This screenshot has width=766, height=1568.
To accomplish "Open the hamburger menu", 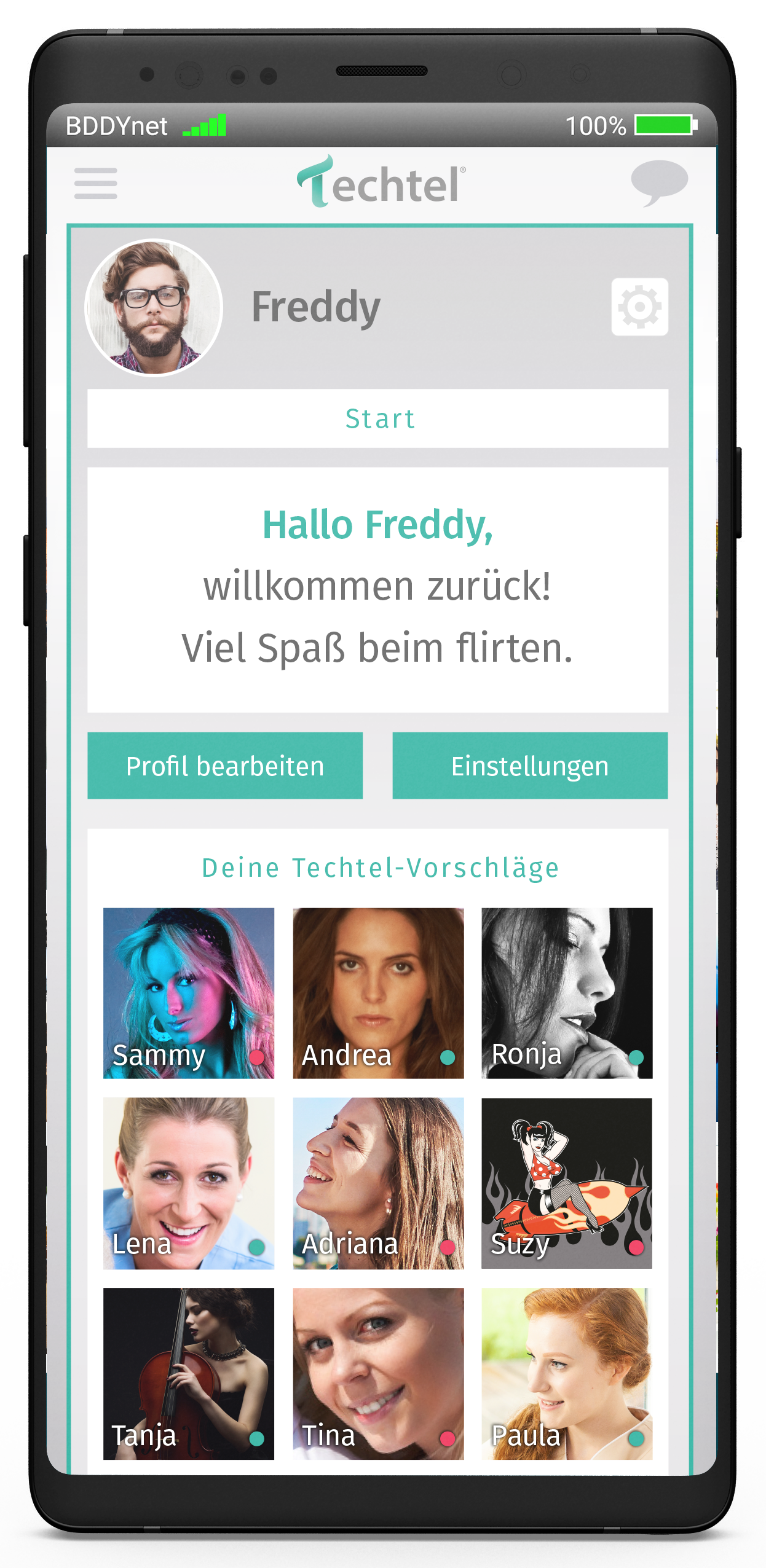I will point(95,183).
